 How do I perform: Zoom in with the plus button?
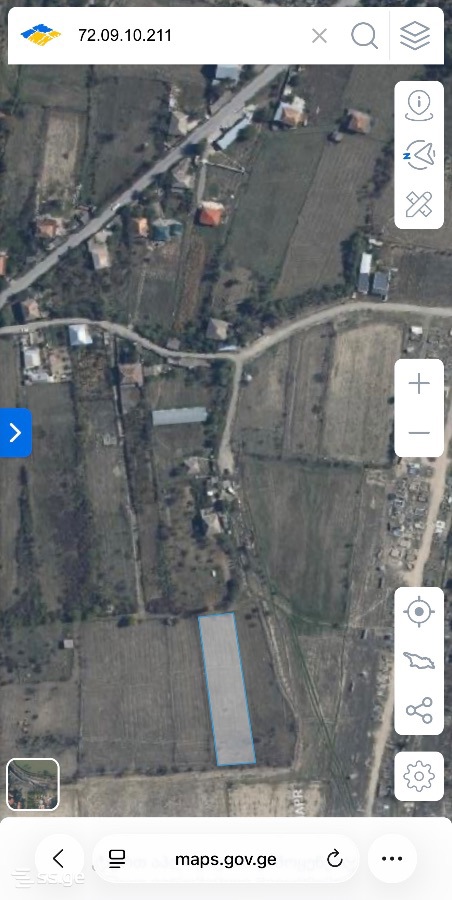pyautogui.click(x=419, y=383)
